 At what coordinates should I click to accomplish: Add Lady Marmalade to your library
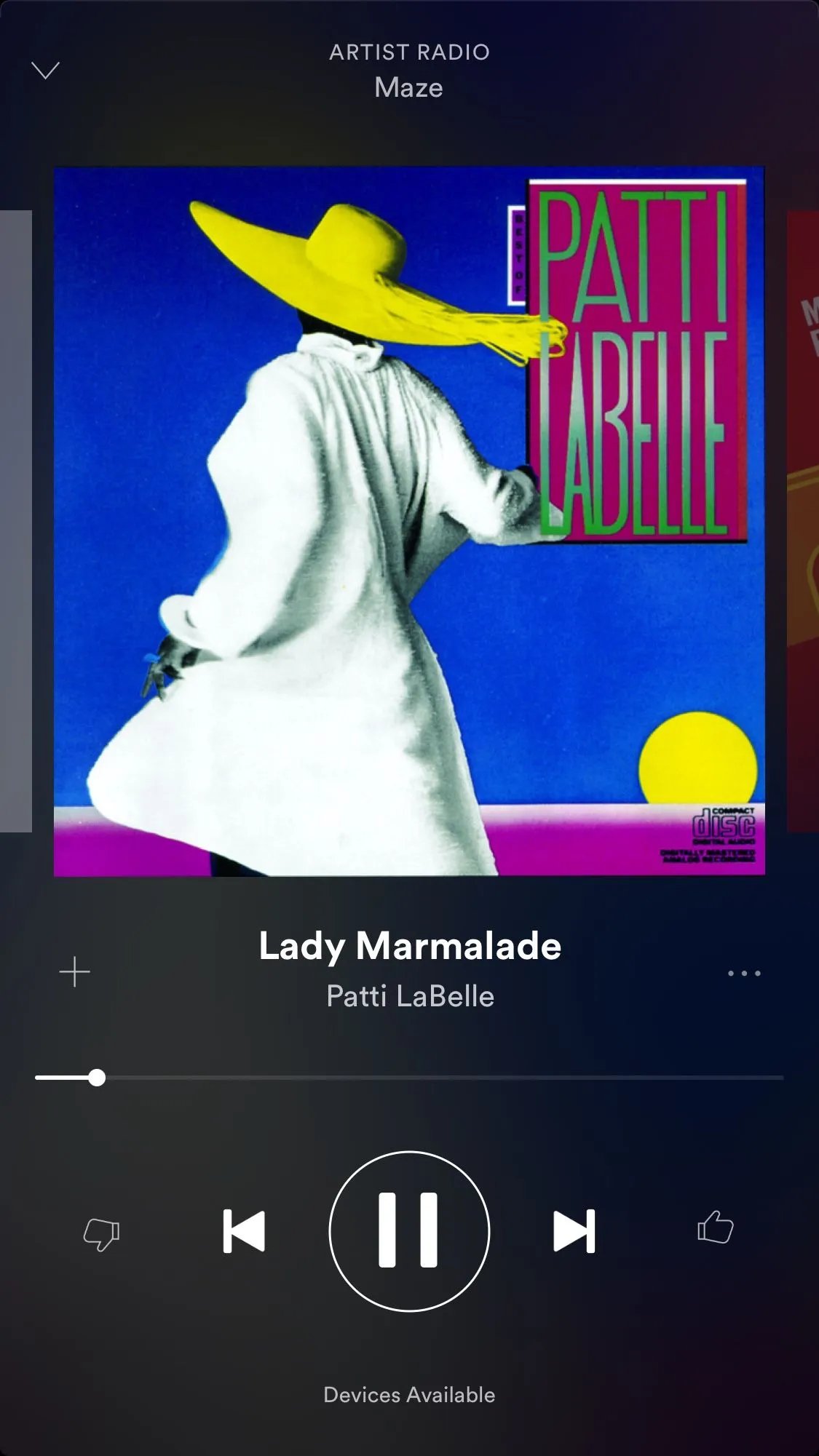pos(74,973)
